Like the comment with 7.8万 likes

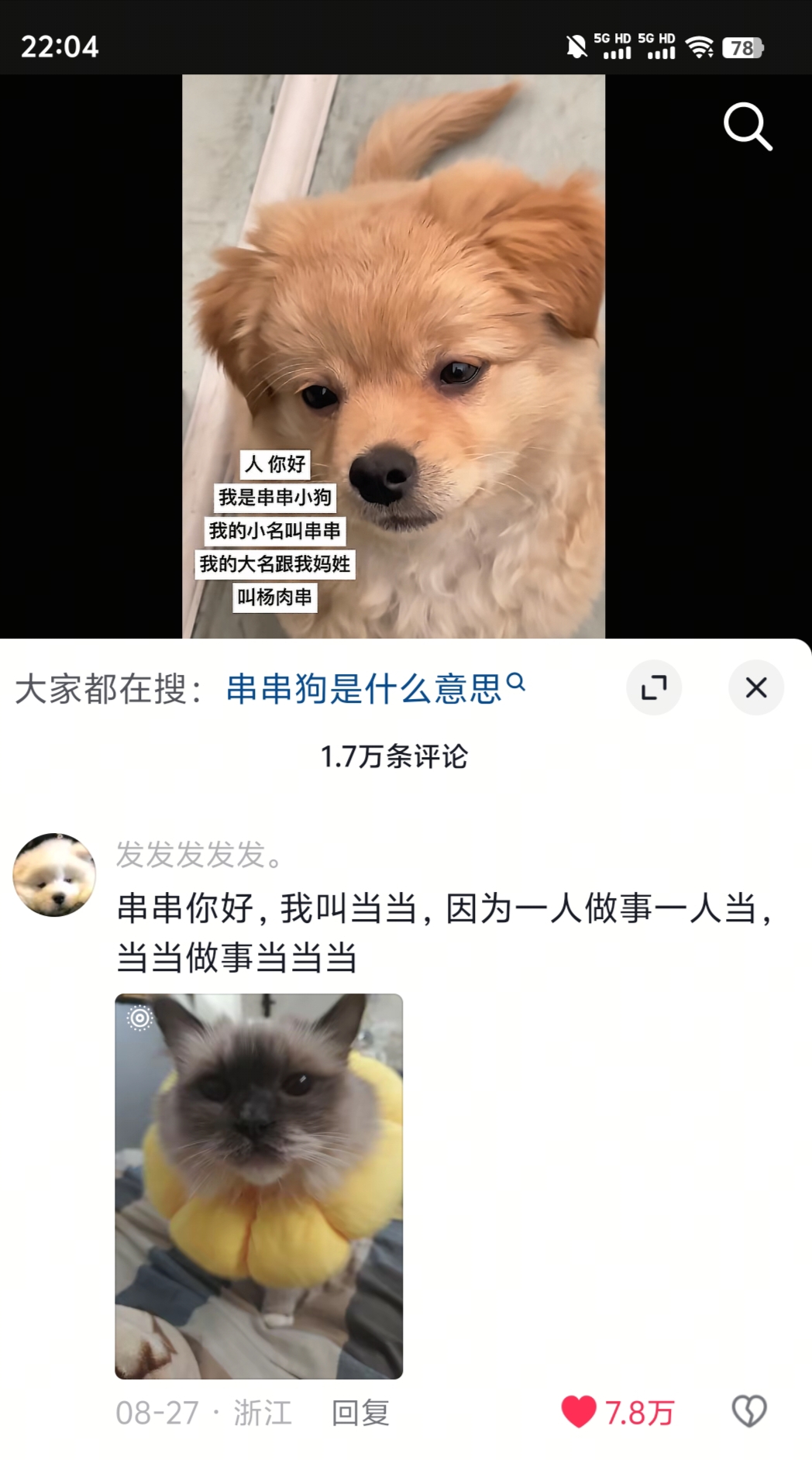[618, 1412]
